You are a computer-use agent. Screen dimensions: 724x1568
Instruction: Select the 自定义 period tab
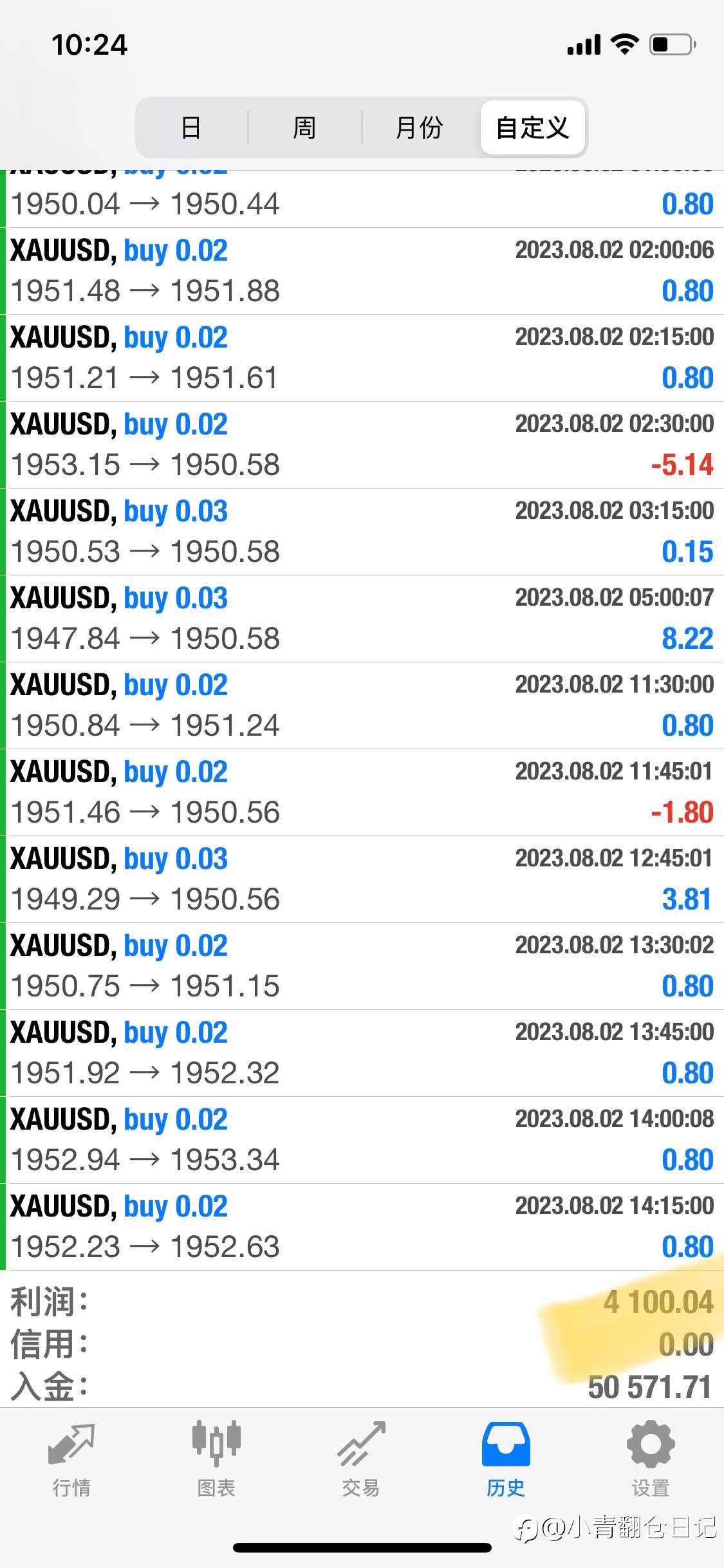(x=533, y=127)
